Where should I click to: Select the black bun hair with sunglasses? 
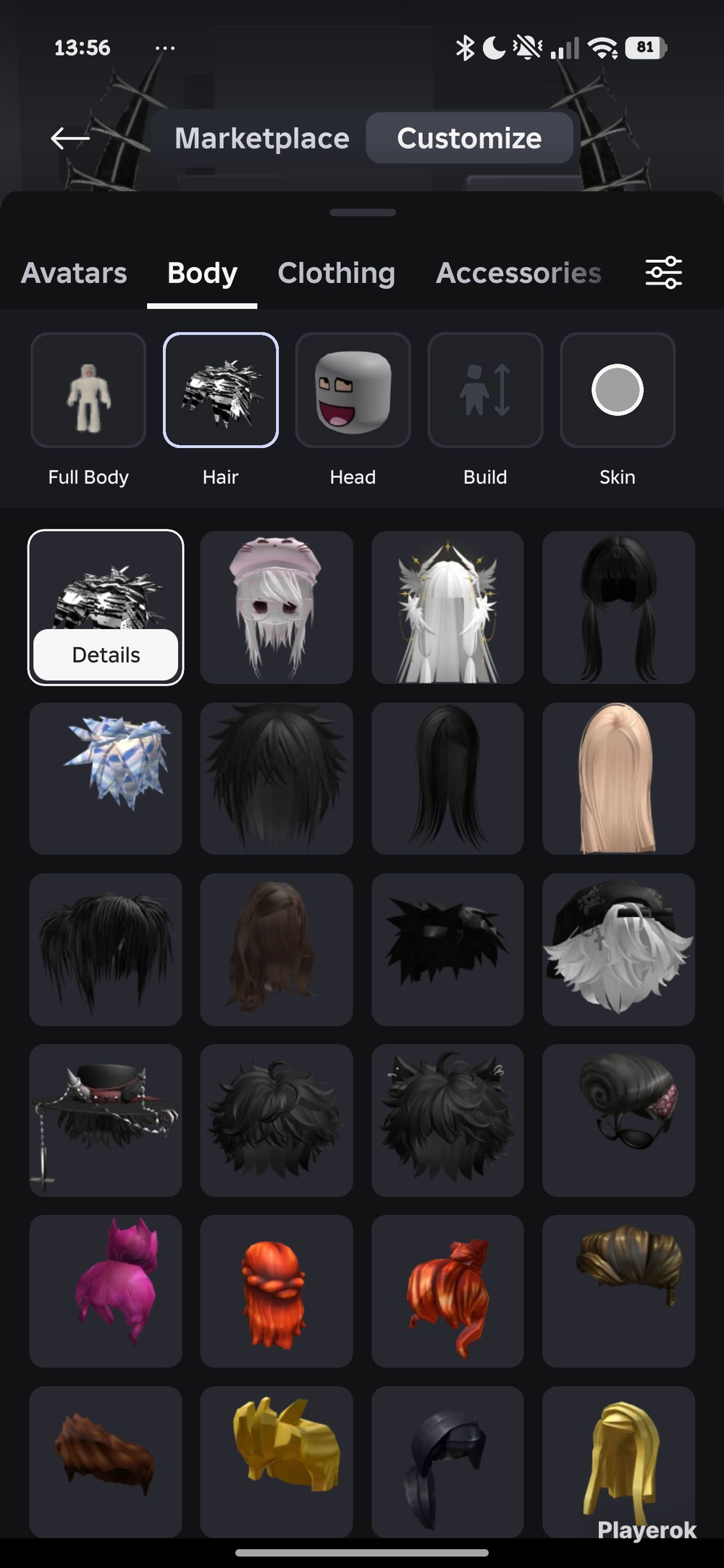tap(618, 1120)
